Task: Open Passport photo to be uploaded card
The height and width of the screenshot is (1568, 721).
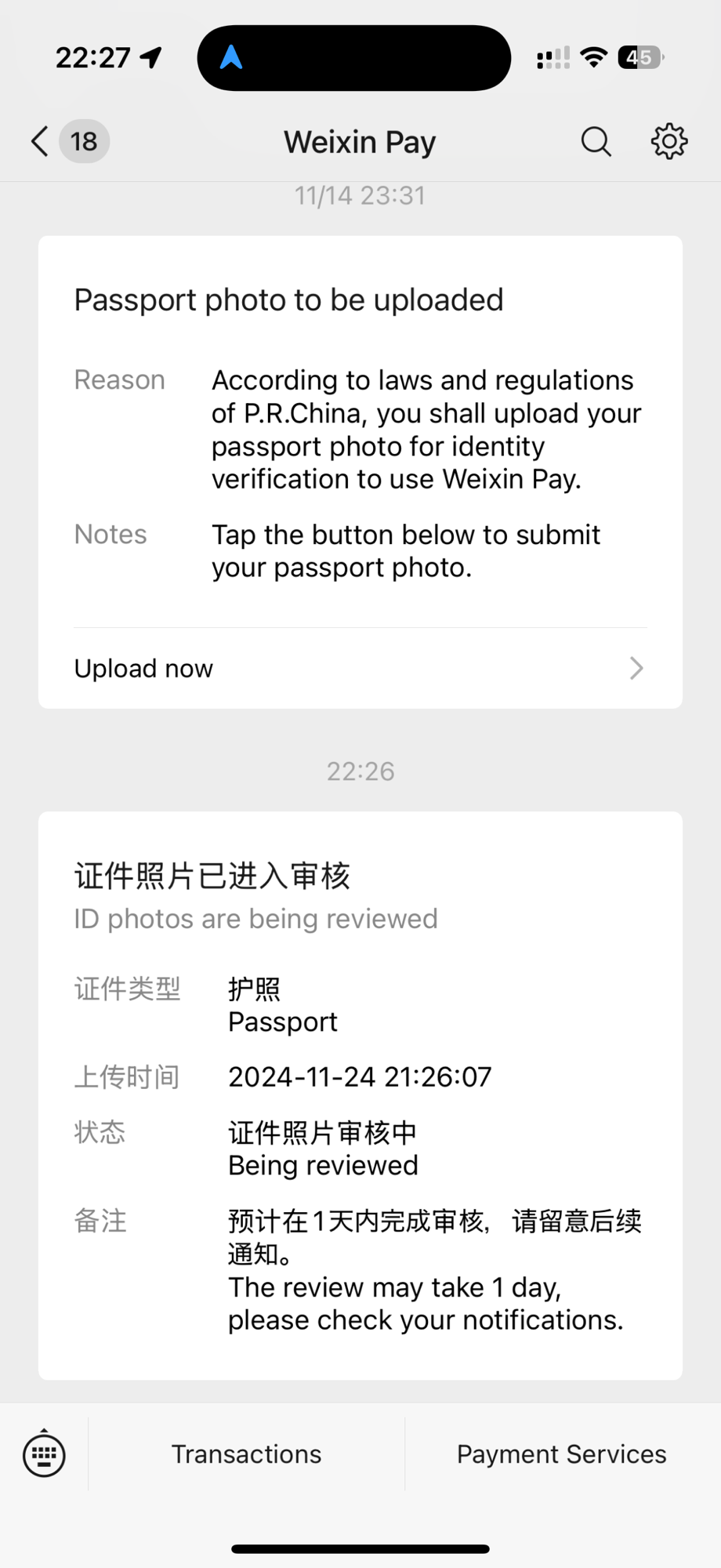Action: [360, 472]
